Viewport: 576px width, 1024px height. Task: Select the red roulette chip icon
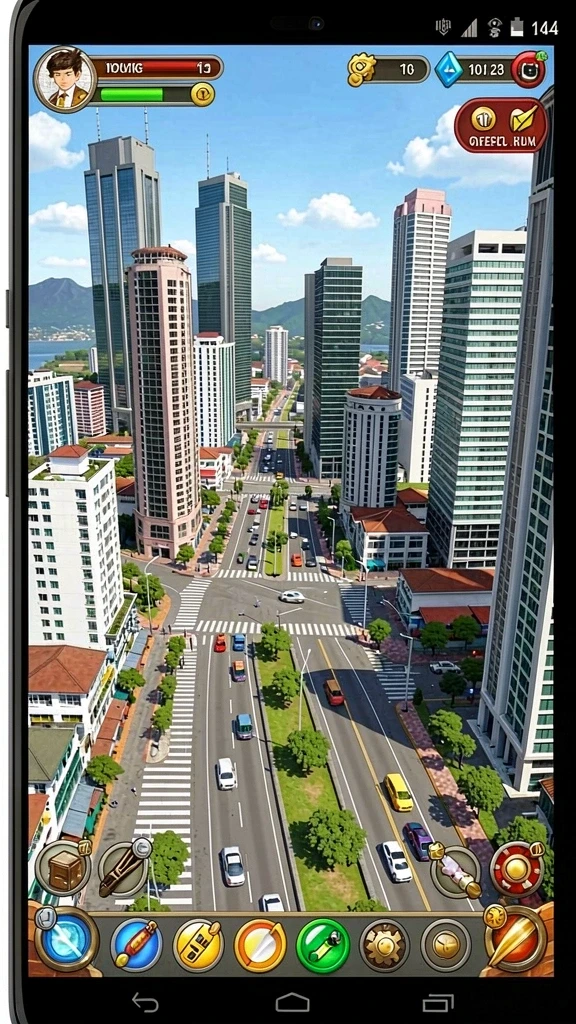tap(517, 869)
